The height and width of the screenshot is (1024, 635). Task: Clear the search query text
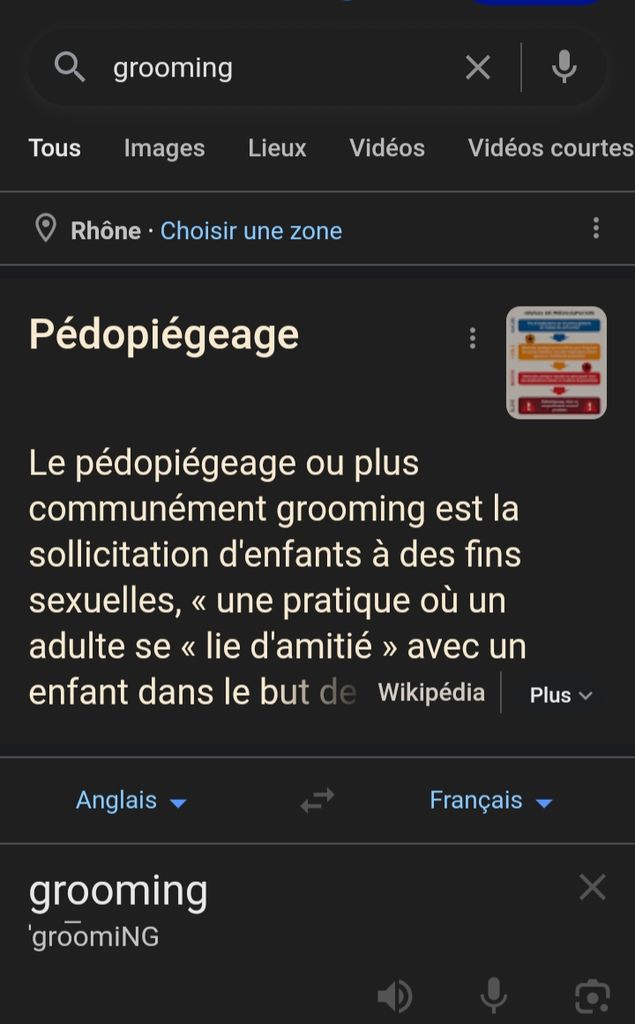pyautogui.click(x=478, y=68)
